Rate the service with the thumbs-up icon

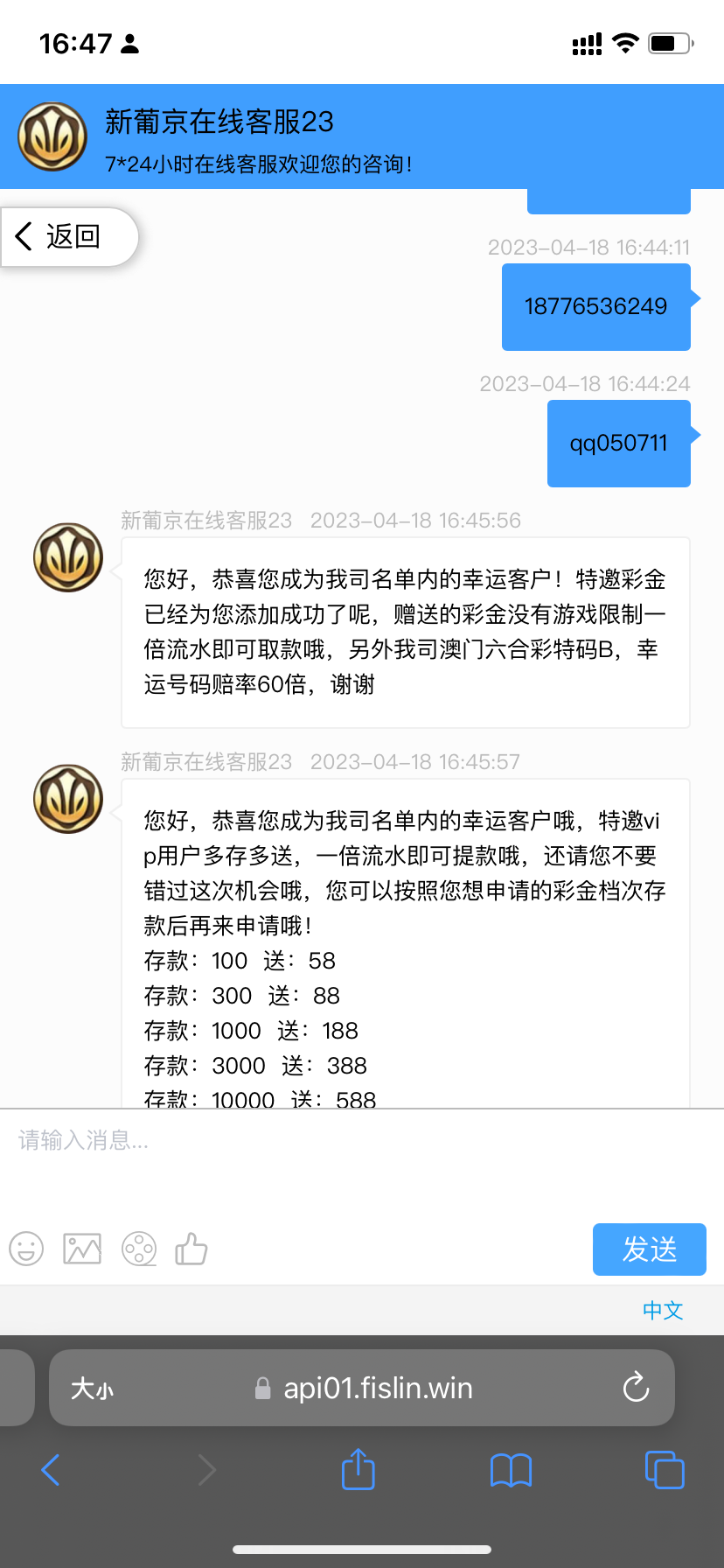coord(191,1249)
